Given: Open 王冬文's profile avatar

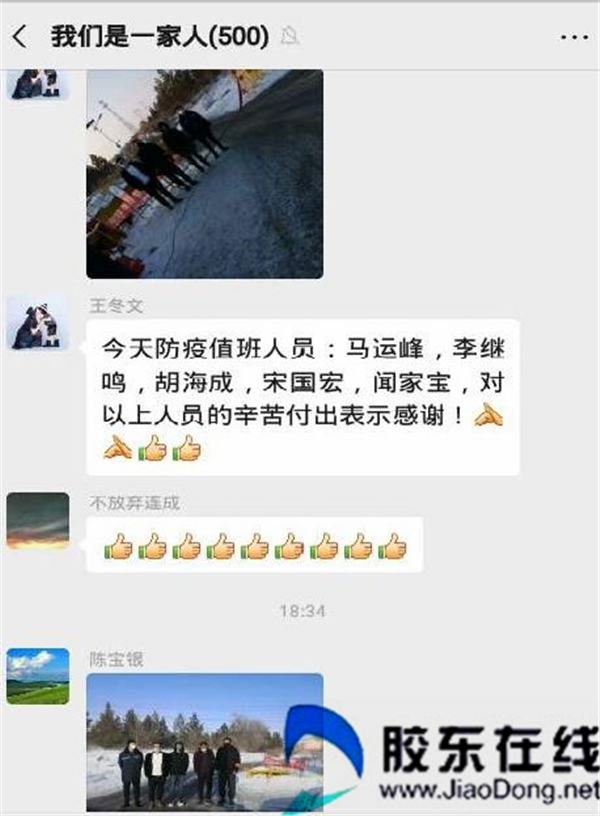Looking at the screenshot, I should point(38,323).
